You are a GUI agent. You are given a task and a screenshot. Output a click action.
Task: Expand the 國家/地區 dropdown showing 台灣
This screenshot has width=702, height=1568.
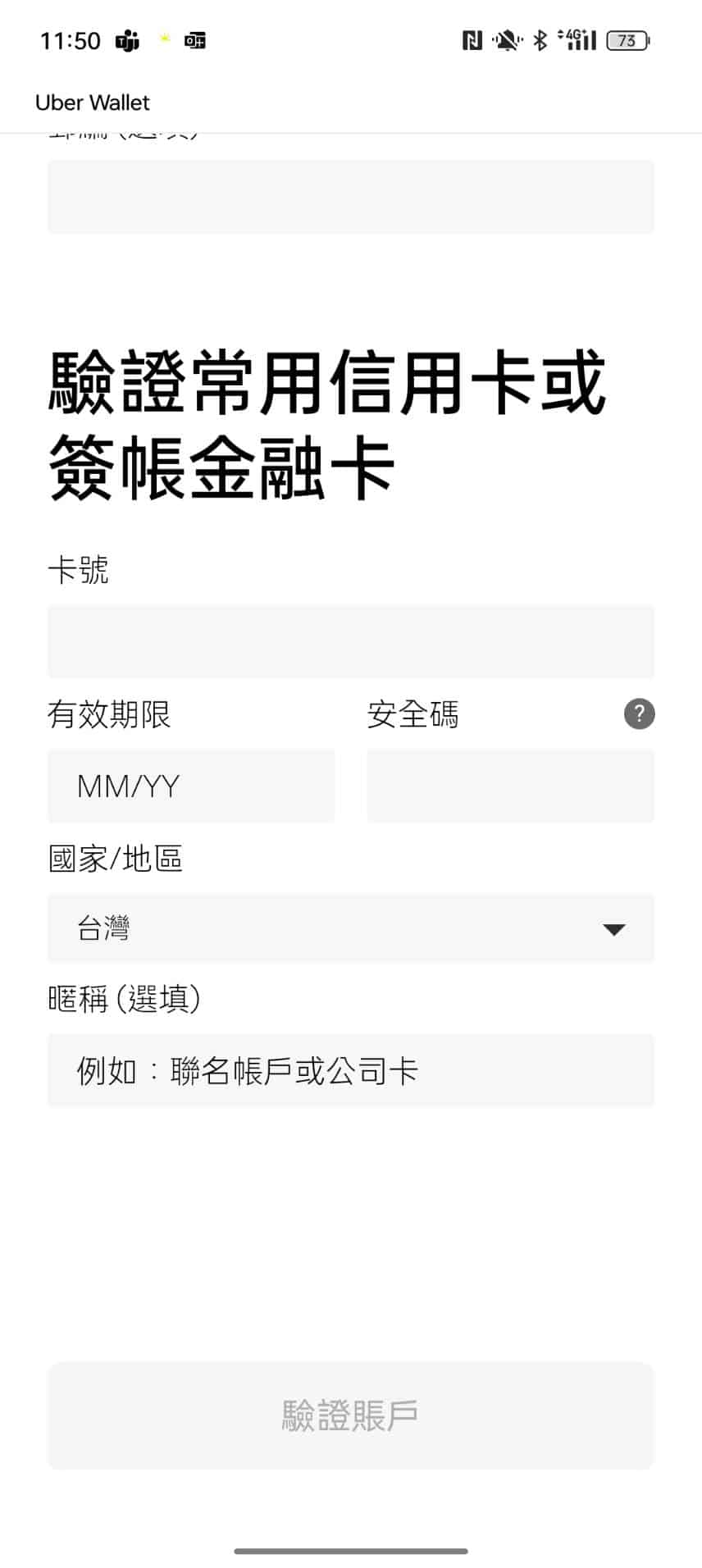(351, 928)
